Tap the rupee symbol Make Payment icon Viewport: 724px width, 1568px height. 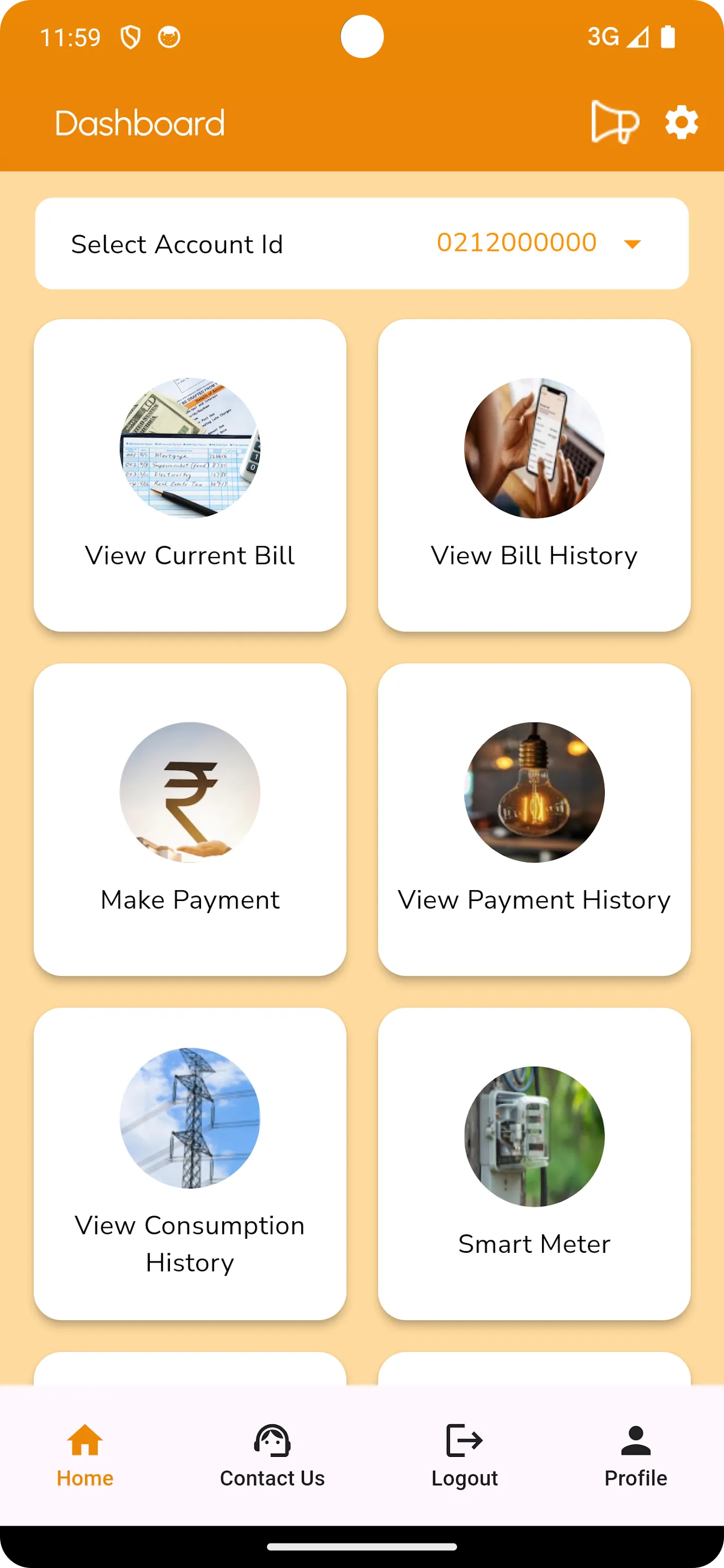pos(190,793)
